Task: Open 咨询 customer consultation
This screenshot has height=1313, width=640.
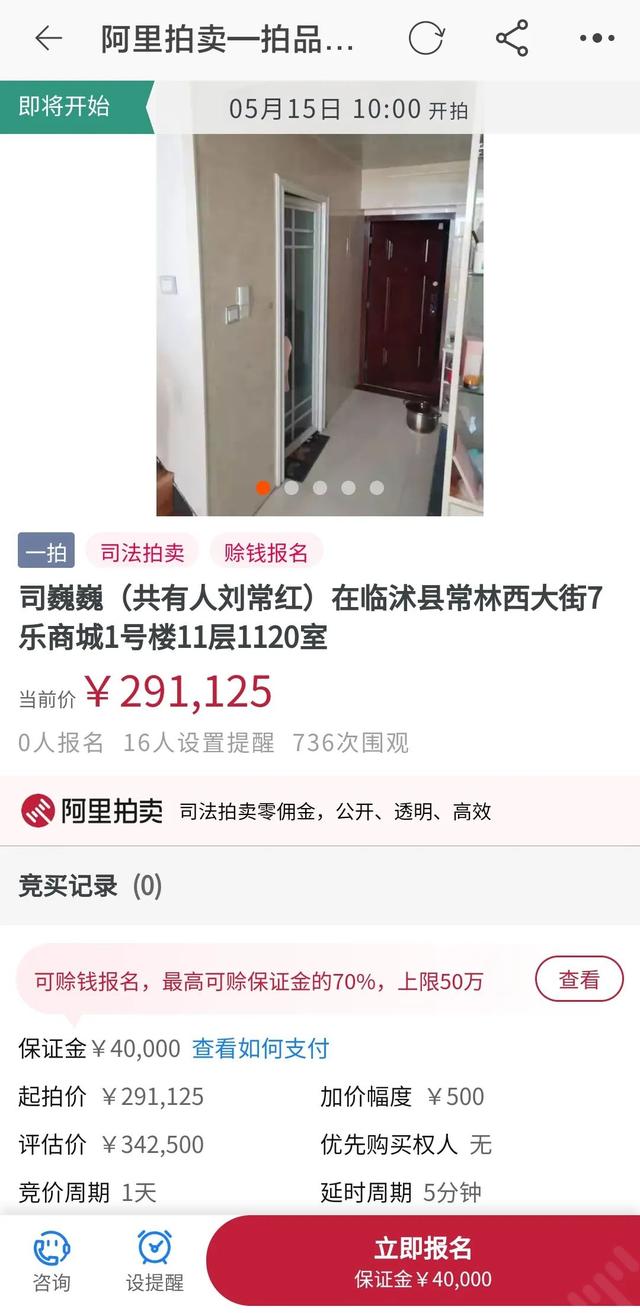Action: [x=52, y=1262]
